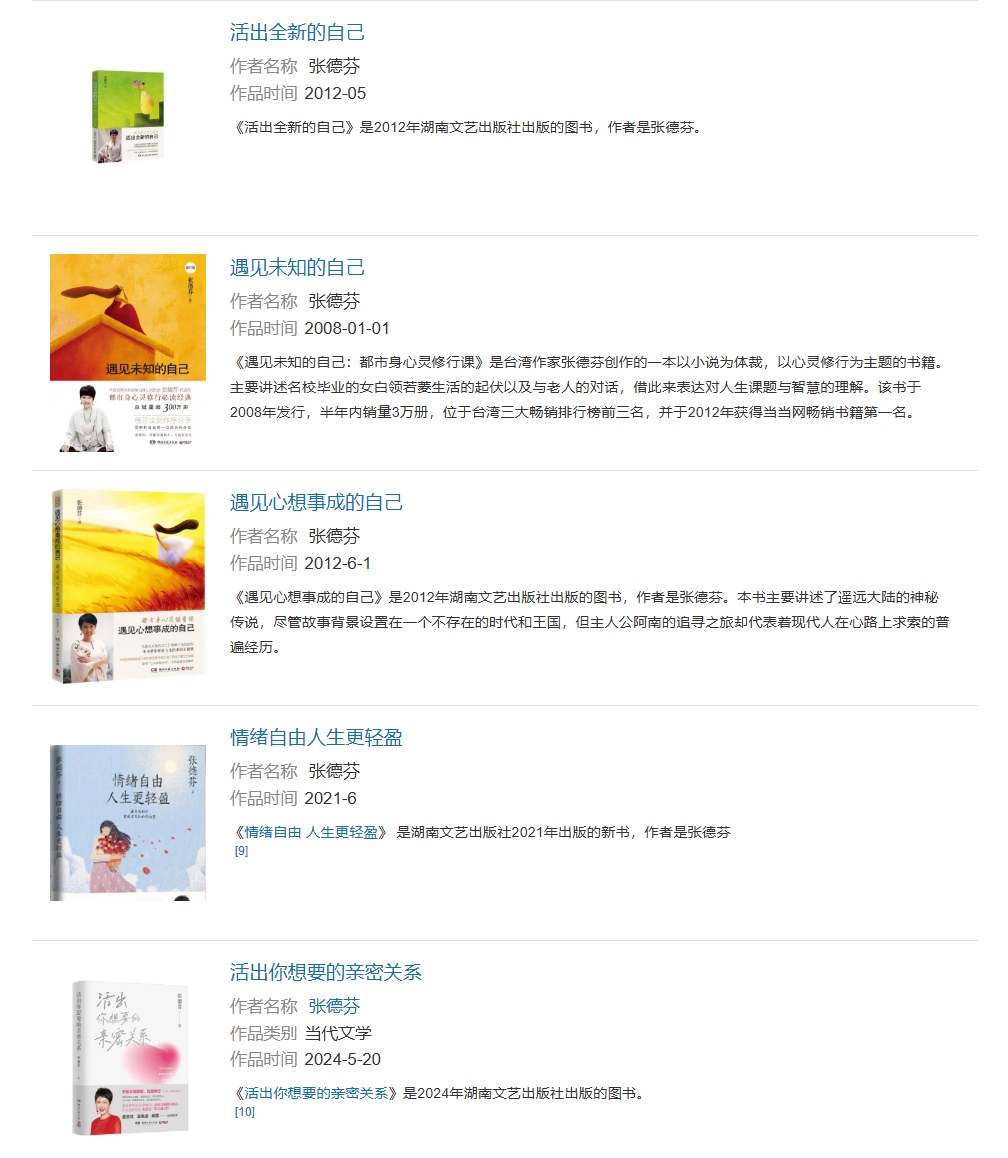The image size is (1008, 1158).
Task: View the 遇见心想事成的自己 book cover
Action: point(128,587)
